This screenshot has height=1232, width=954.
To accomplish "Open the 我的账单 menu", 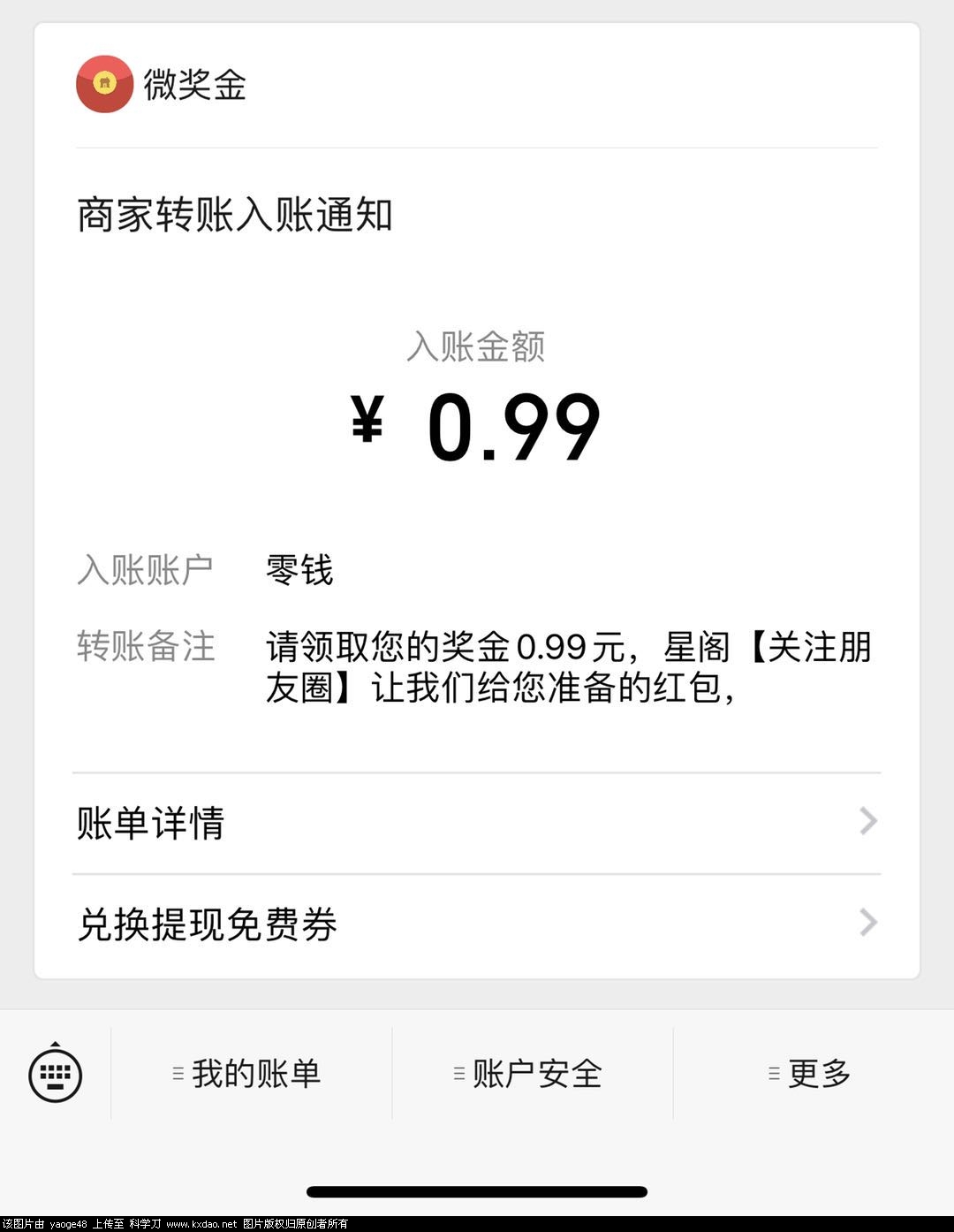I will pyautogui.click(x=251, y=1074).
